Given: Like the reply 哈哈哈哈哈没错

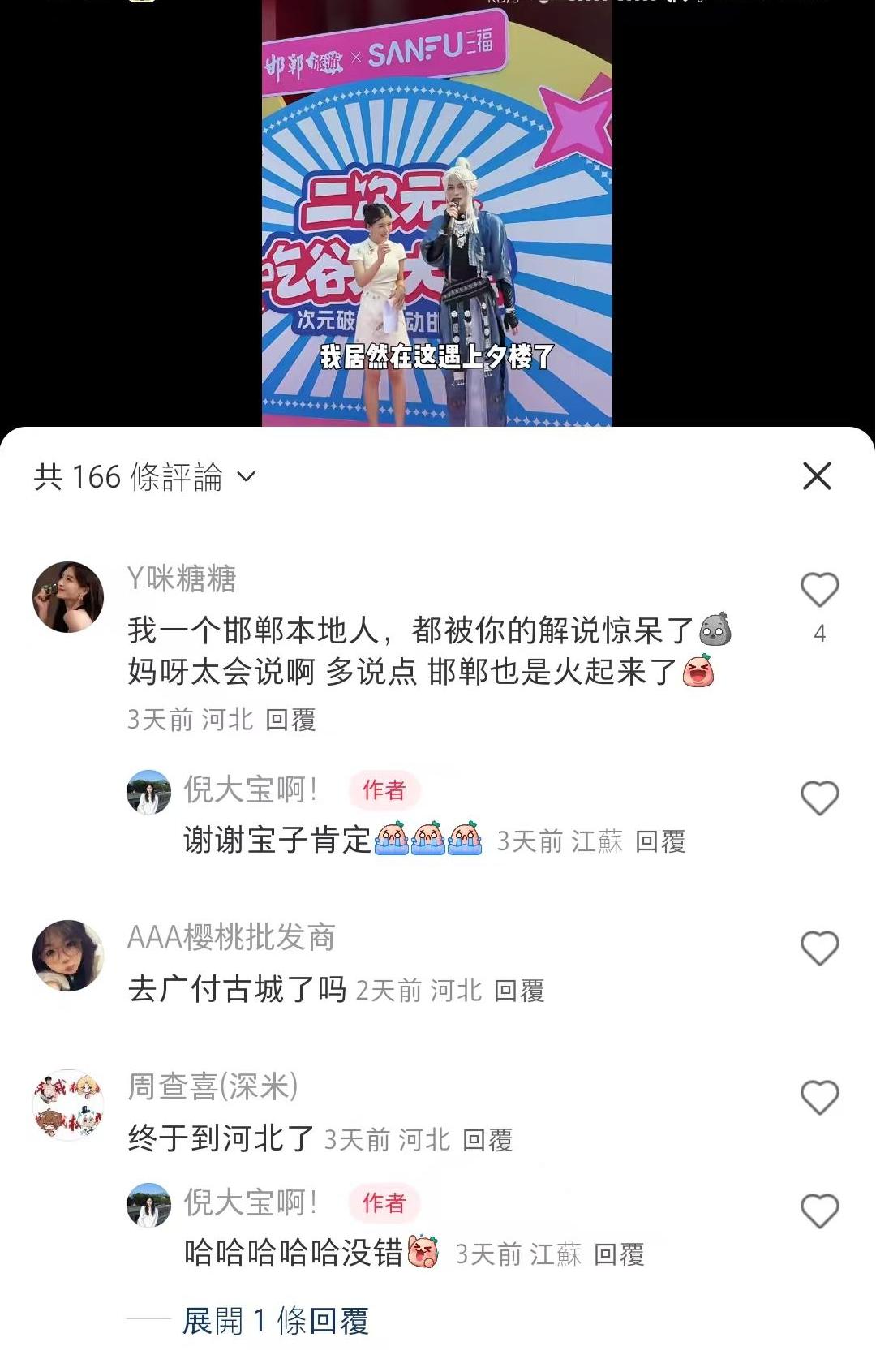Looking at the screenshot, I should coord(819,1211).
